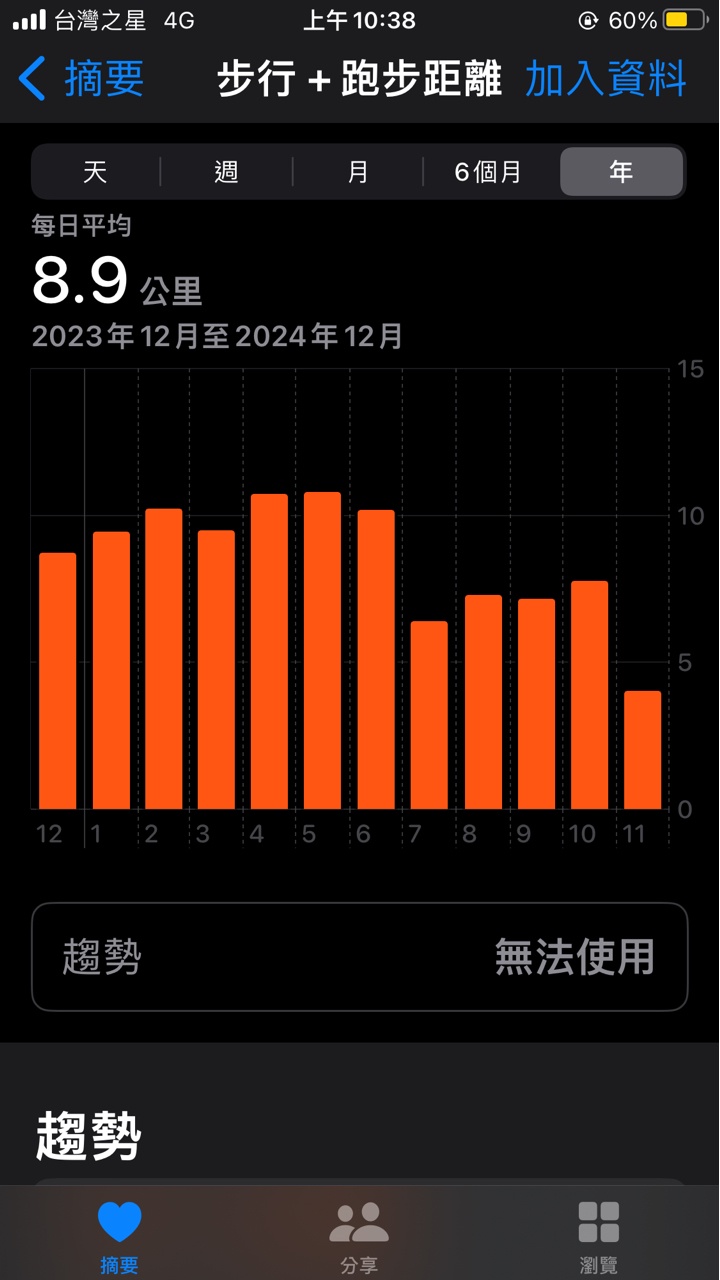This screenshot has height=1280, width=720.
Task: Switch to the 瀏覽 tab
Action: 599,1237
